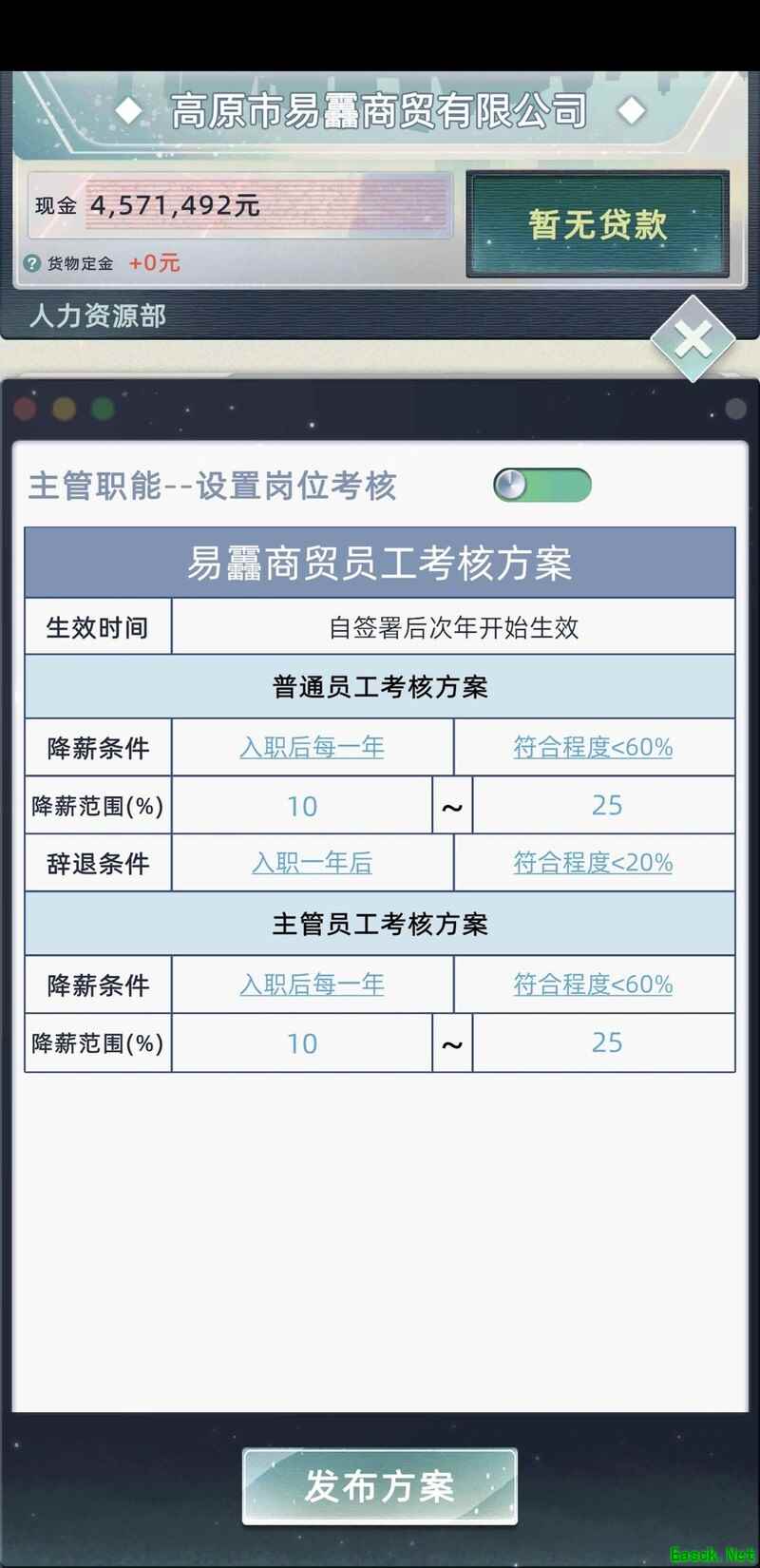Change 辞退条件 入职一年后
The image size is (760, 1568).
click(x=312, y=863)
